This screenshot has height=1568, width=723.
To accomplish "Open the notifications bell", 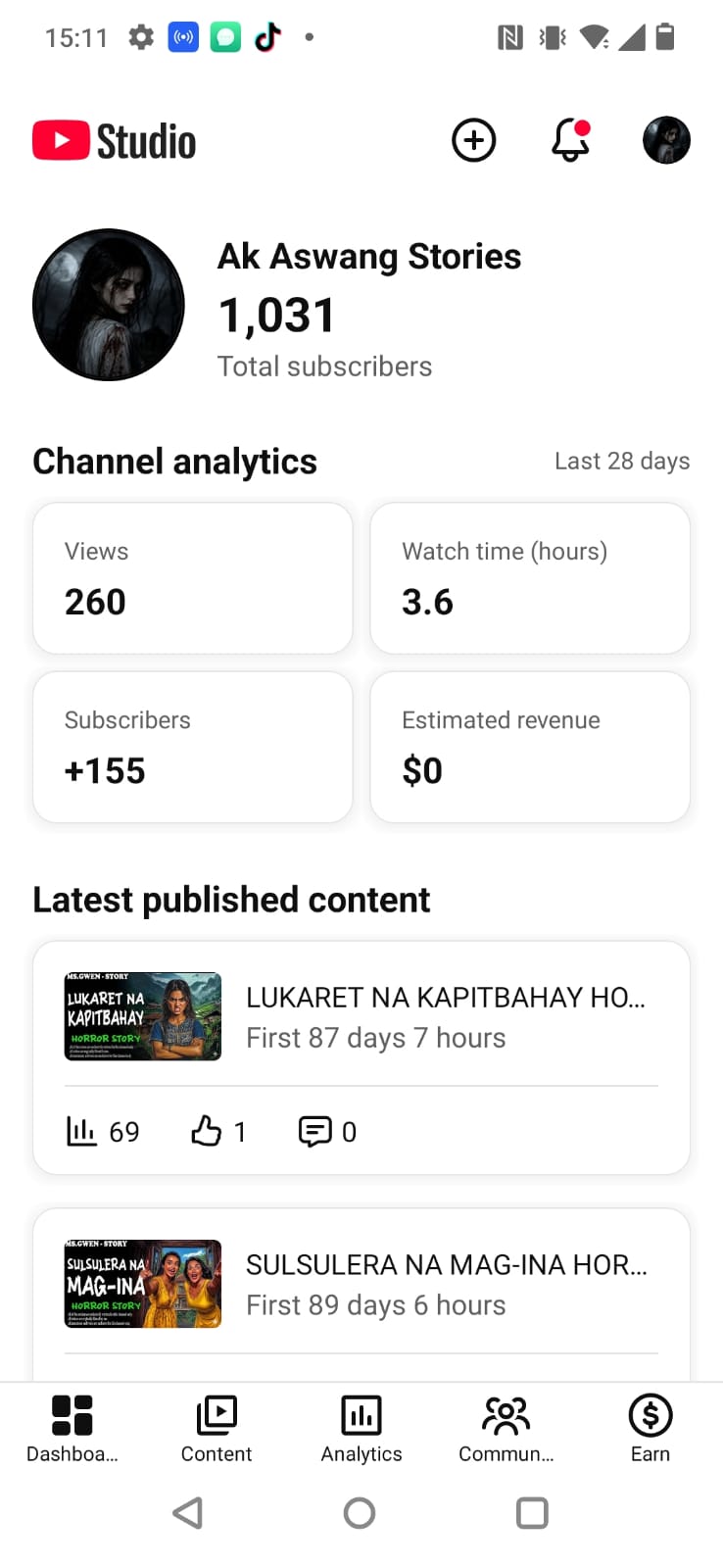I will [570, 140].
